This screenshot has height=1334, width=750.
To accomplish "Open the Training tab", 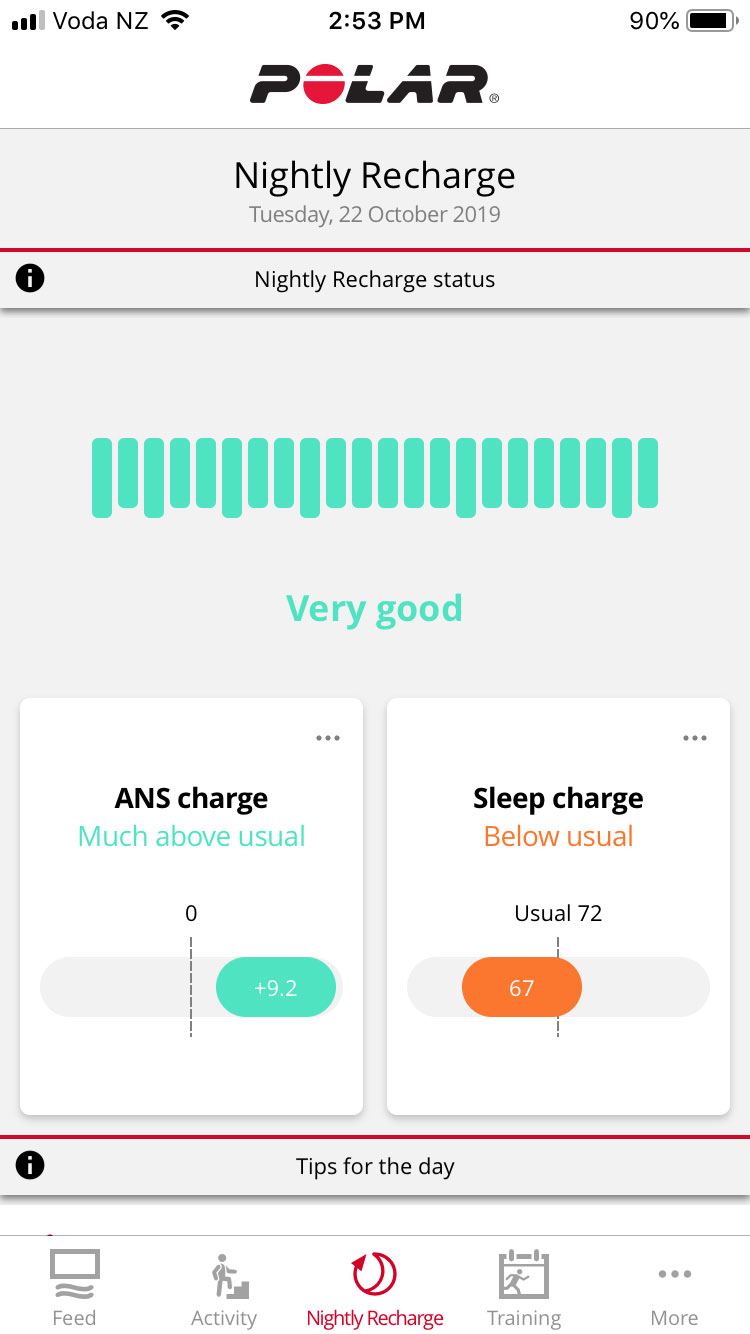I will tap(524, 1287).
